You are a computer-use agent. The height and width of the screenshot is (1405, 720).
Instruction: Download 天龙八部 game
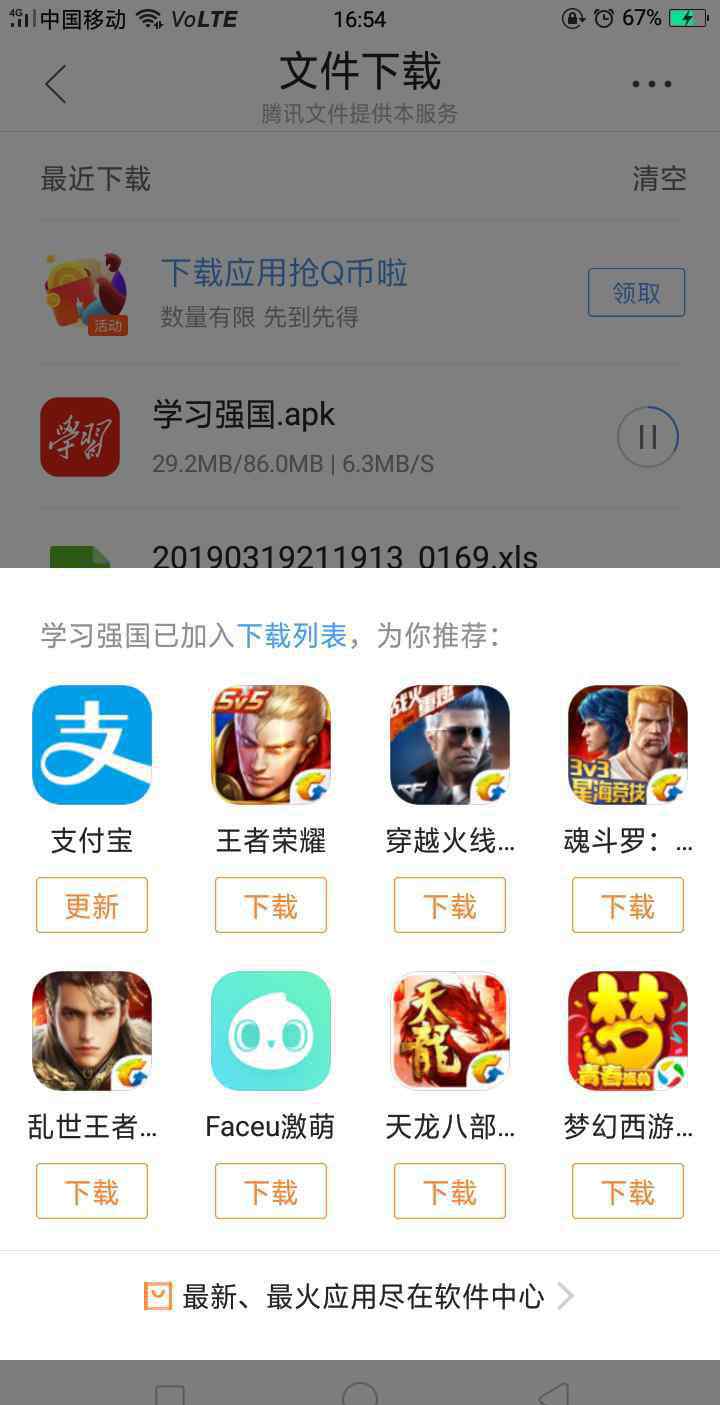(450, 1191)
